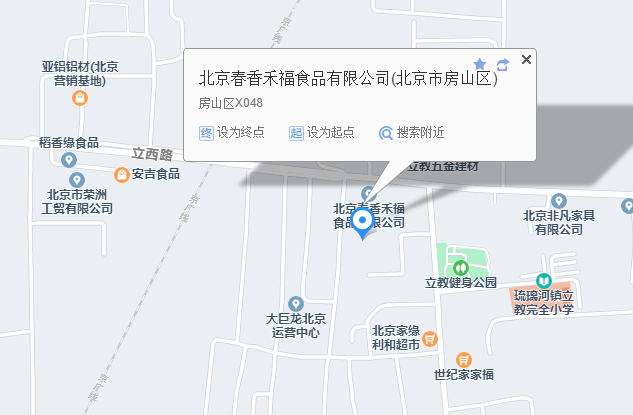The height and width of the screenshot is (415, 633).
Task: Select 北京家缘利和超市 on the map
Action: coord(428,338)
